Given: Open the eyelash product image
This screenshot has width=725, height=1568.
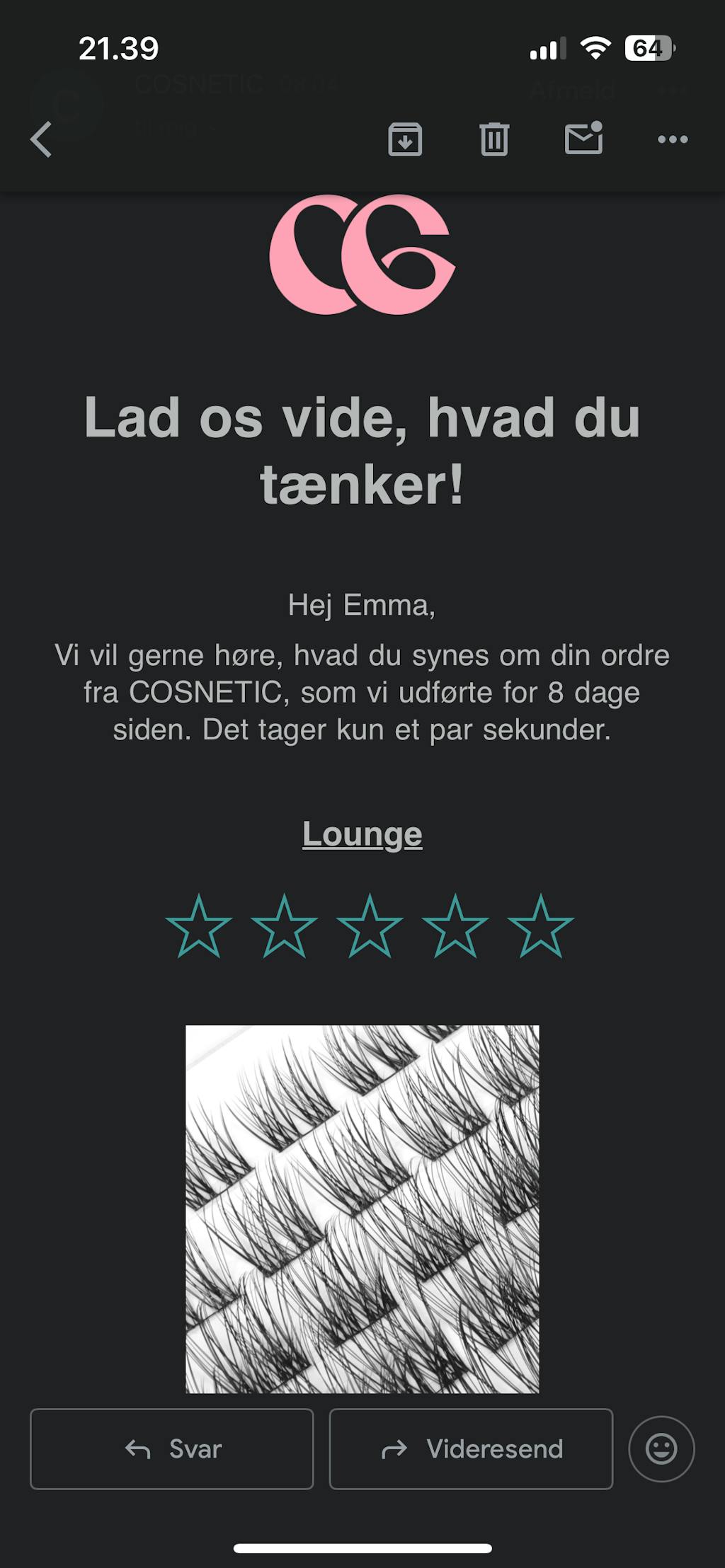Looking at the screenshot, I should pyautogui.click(x=362, y=1209).
